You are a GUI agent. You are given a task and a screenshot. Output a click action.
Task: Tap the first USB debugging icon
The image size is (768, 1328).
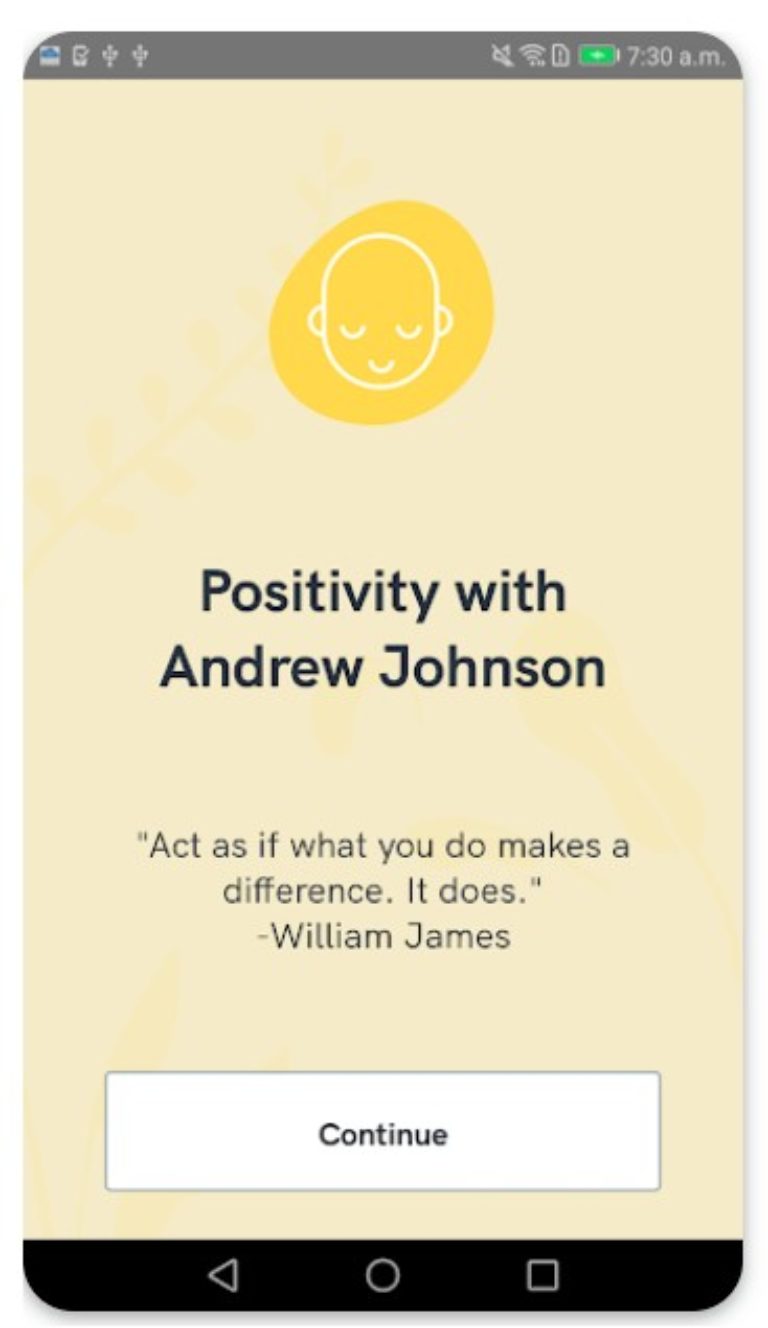click(110, 58)
